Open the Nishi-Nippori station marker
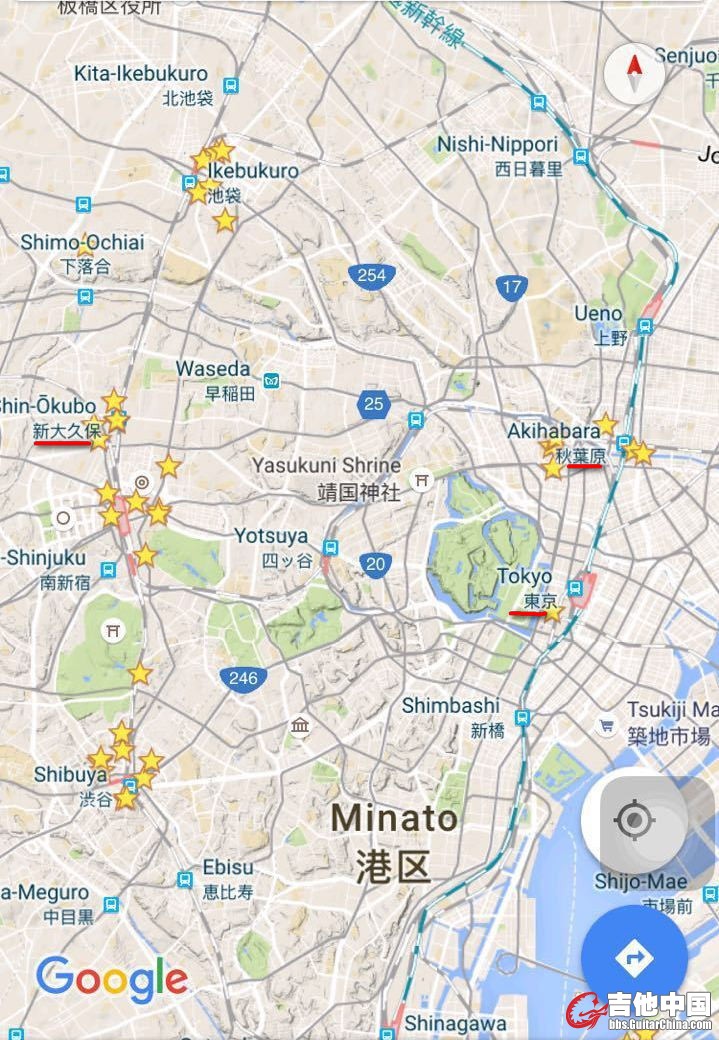The image size is (719, 1040). click(539, 102)
